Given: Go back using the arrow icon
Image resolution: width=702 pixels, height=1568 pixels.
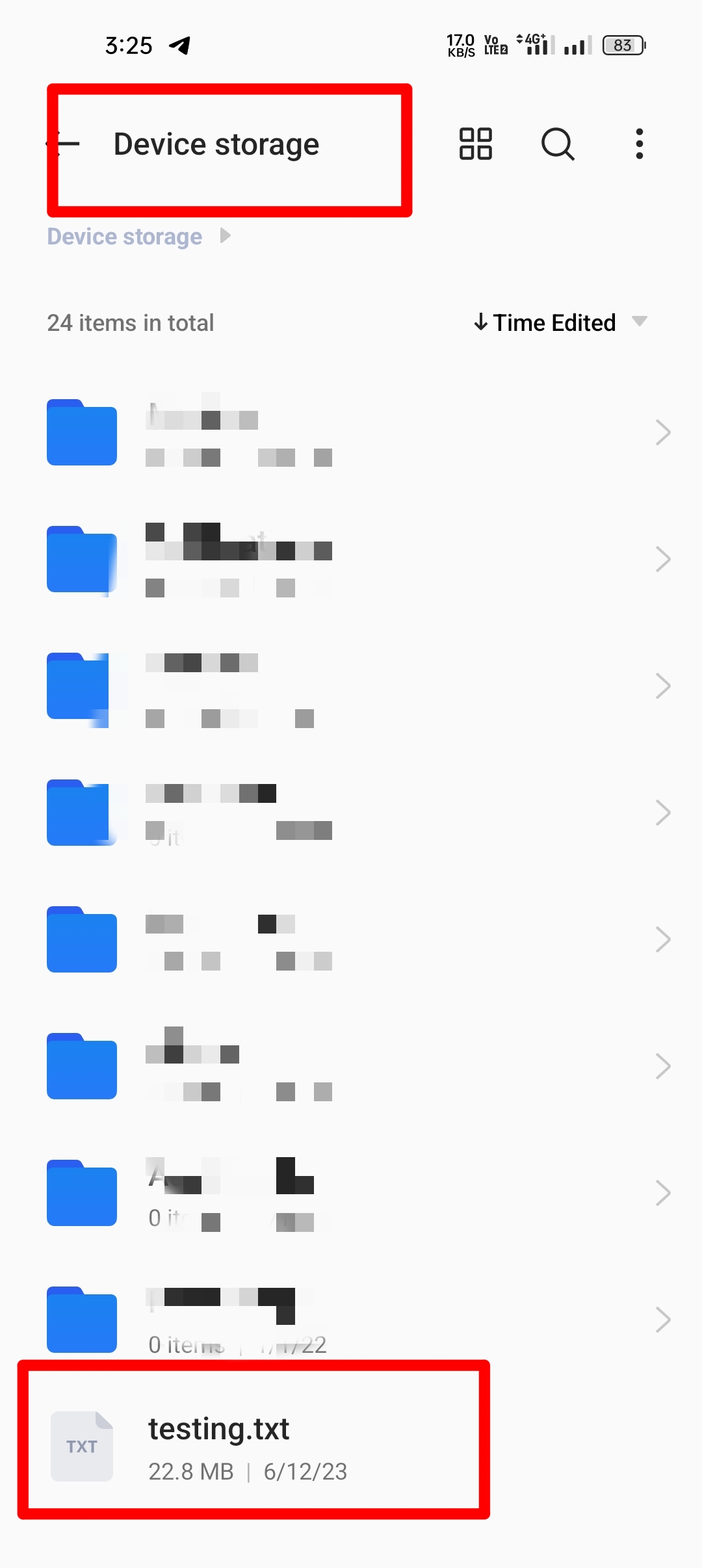Looking at the screenshot, I should coord(65,144).
